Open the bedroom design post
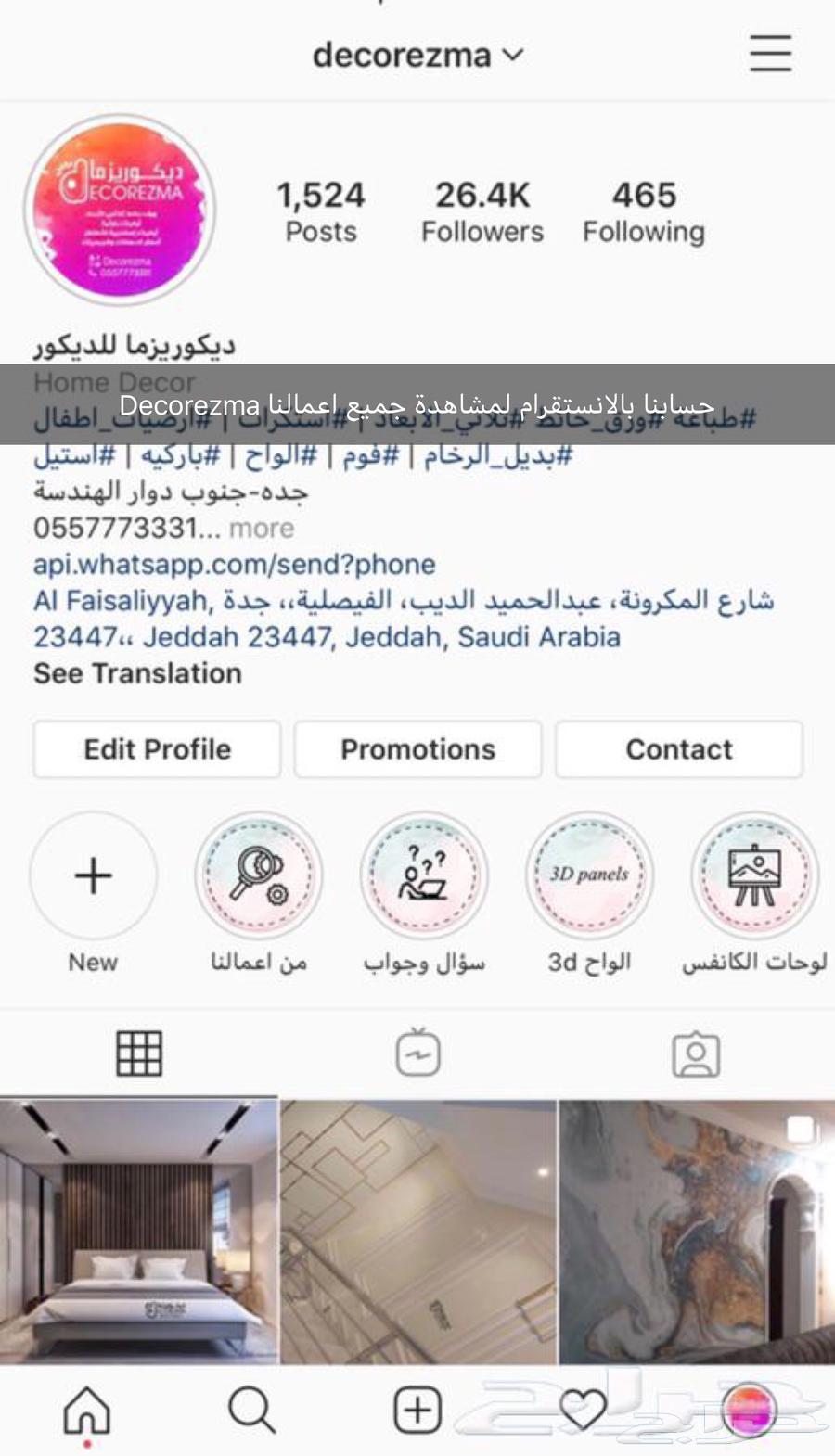835x1456 pixels. pyautogui.click(x=138, y=1232)
